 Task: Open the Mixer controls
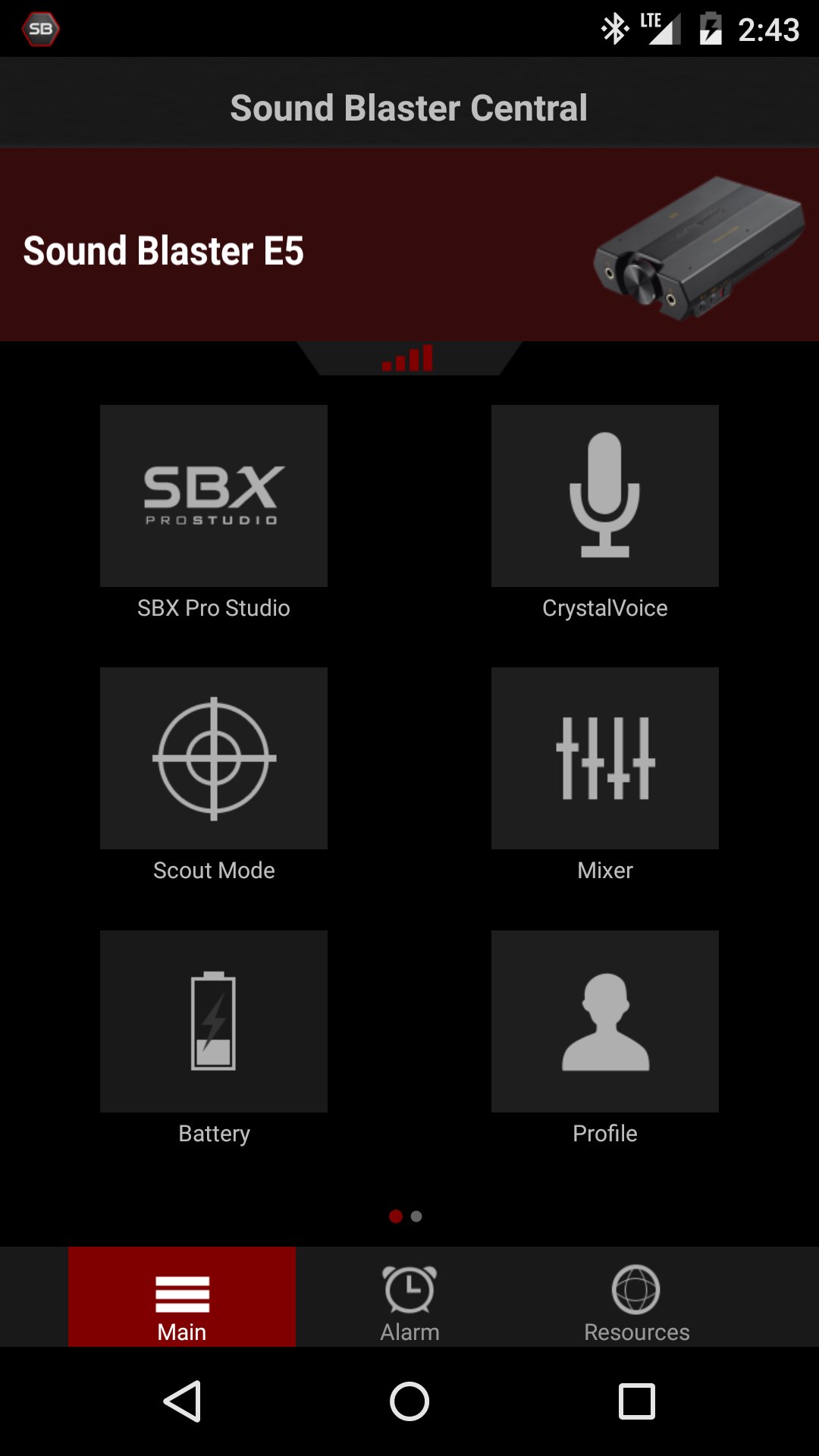(x=604, y=758)
